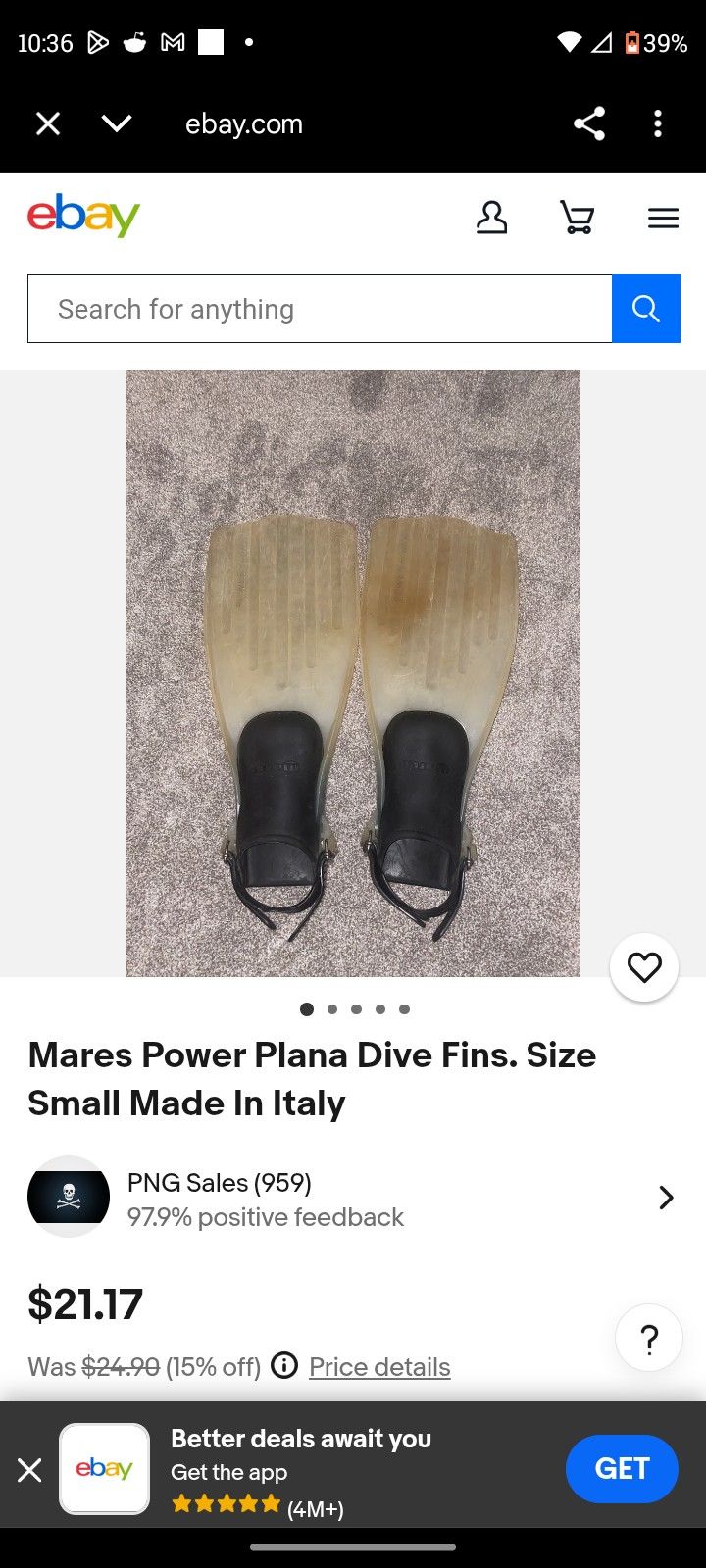
Task: Toggle the heart to save this listing
Action: point(643,967)
